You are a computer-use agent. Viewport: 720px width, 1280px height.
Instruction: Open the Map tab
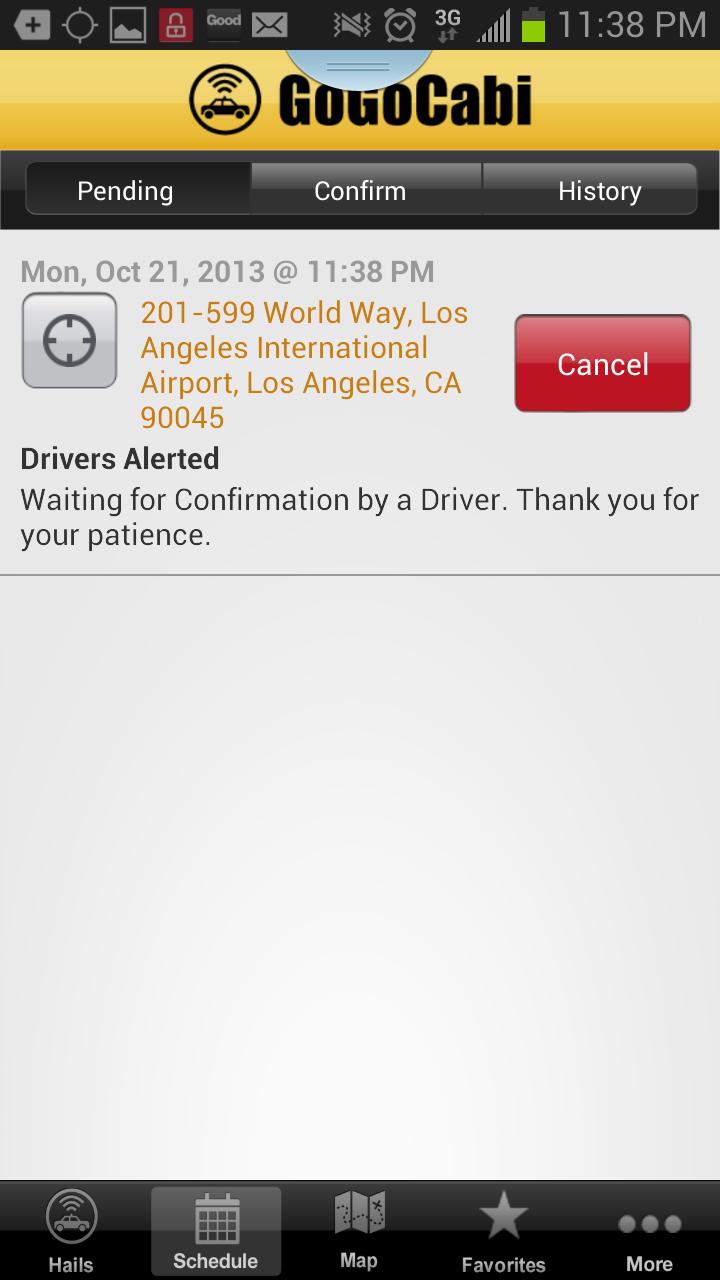359,1231
